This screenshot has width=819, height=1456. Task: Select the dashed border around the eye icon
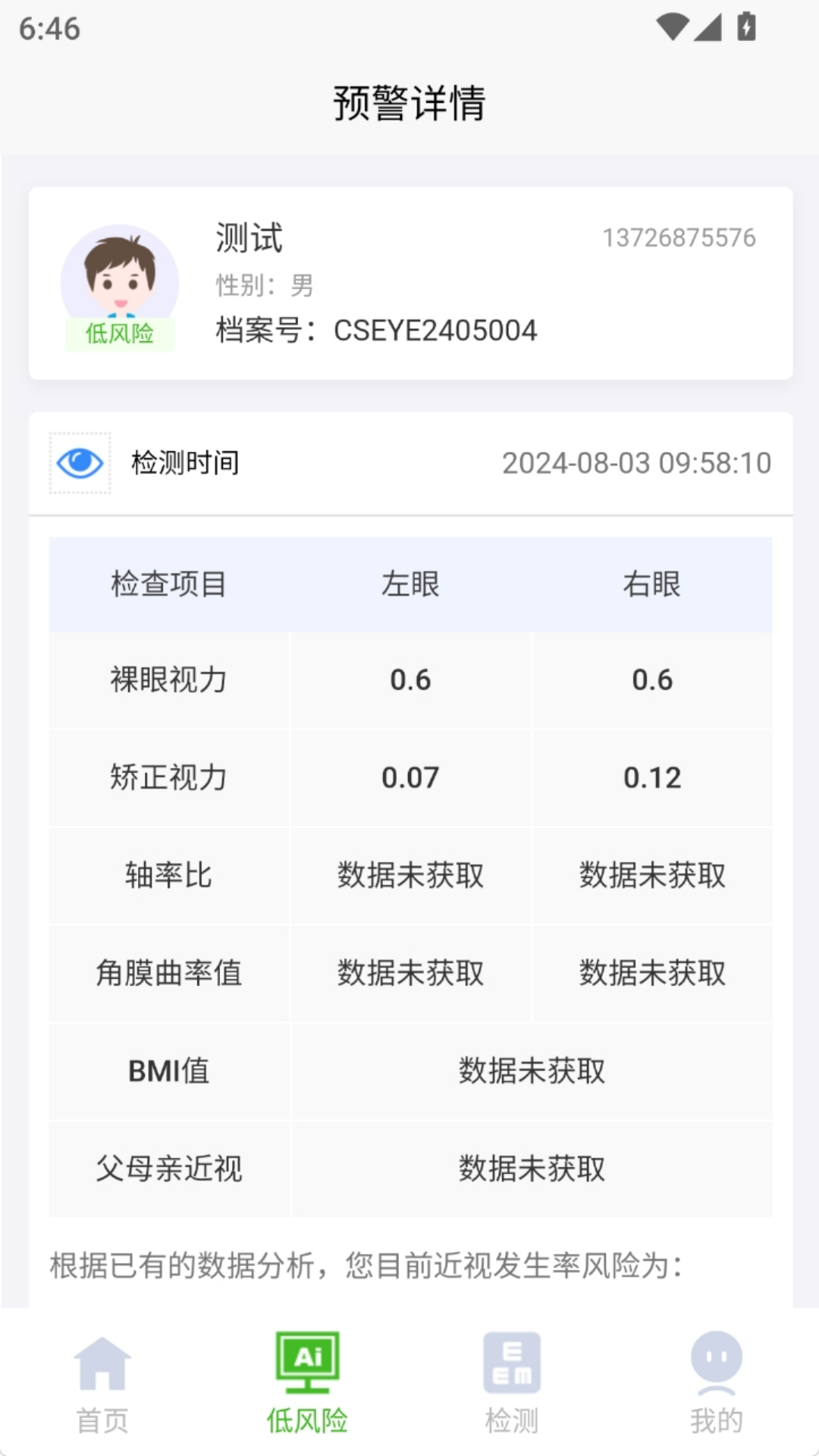80,463
